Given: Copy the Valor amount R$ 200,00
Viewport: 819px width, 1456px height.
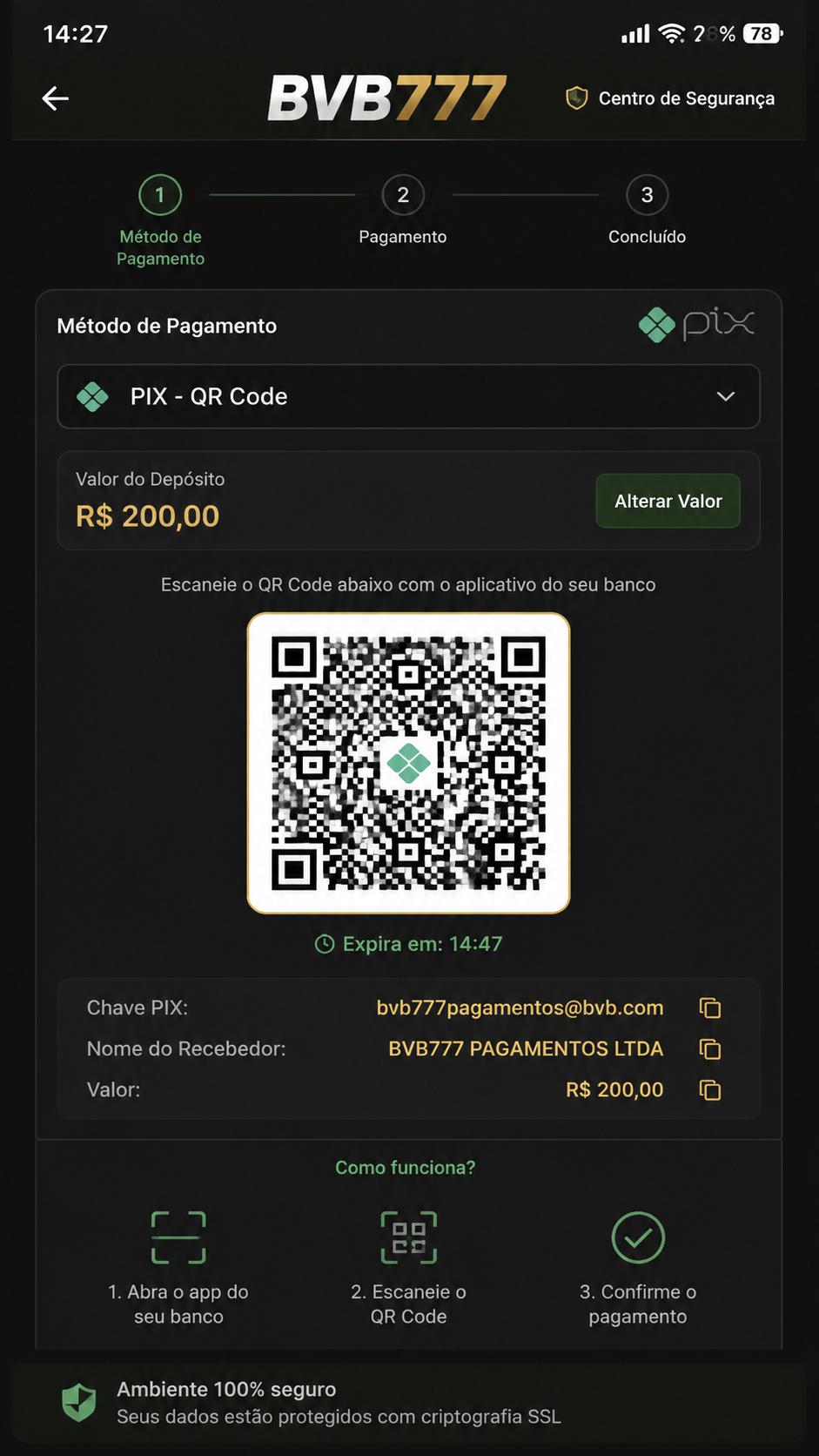Looking at the screenshot, I should click(x=710, y=1089).
